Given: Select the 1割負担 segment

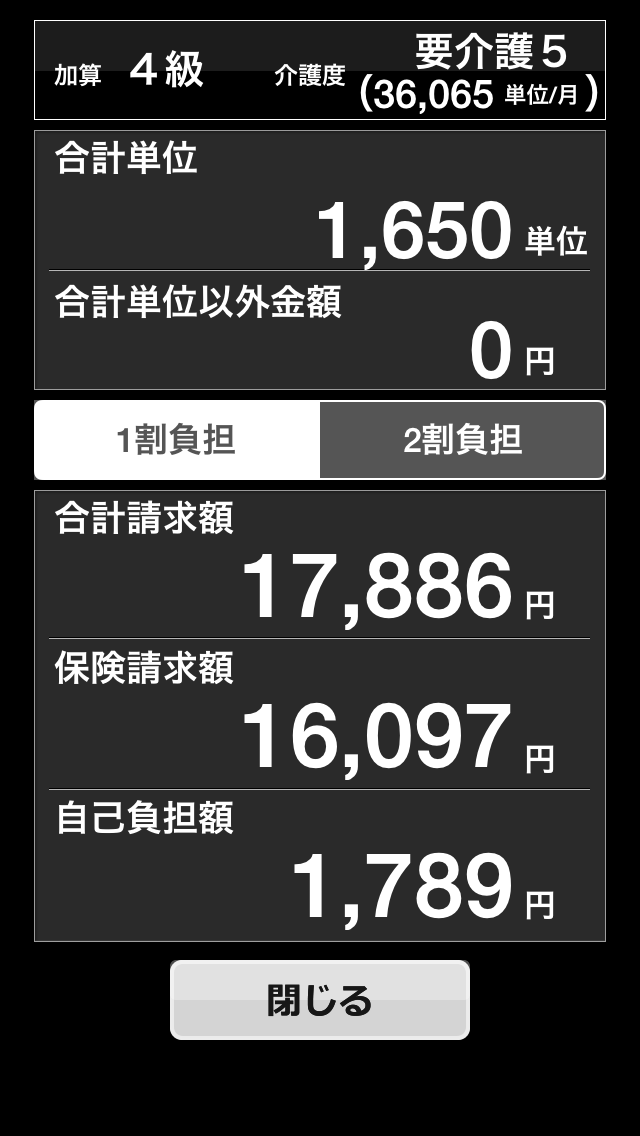Looking at the screenshot, I should point(178,440).
